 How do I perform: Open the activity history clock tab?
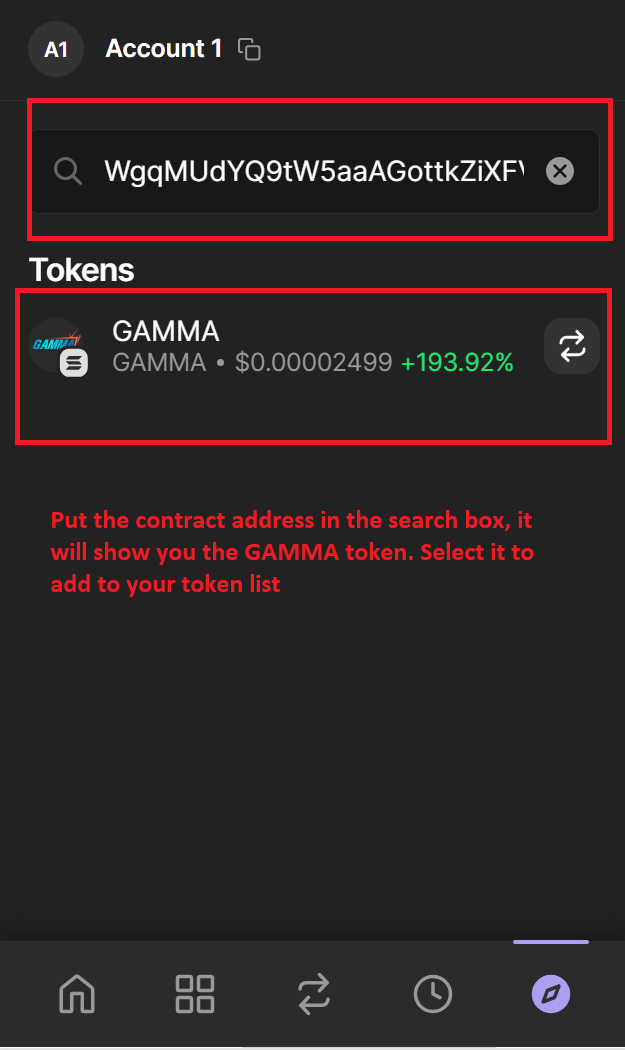[432, 995]
